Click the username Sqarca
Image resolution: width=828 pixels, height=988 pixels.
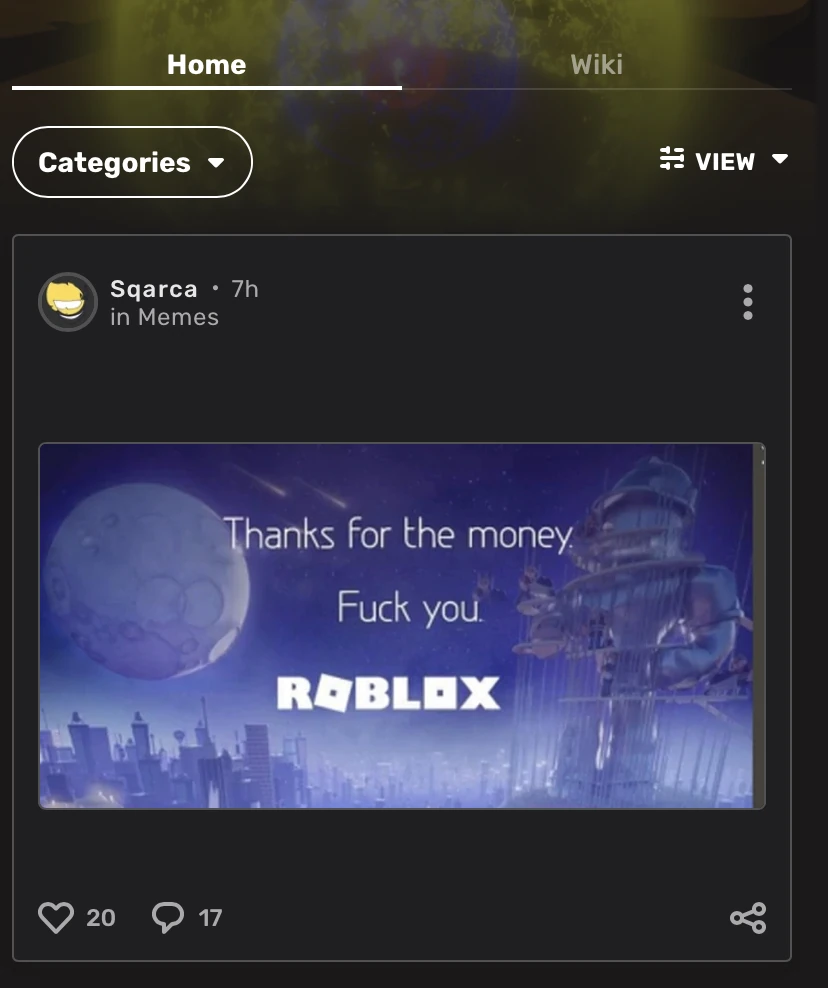click(x=153, y=289)
